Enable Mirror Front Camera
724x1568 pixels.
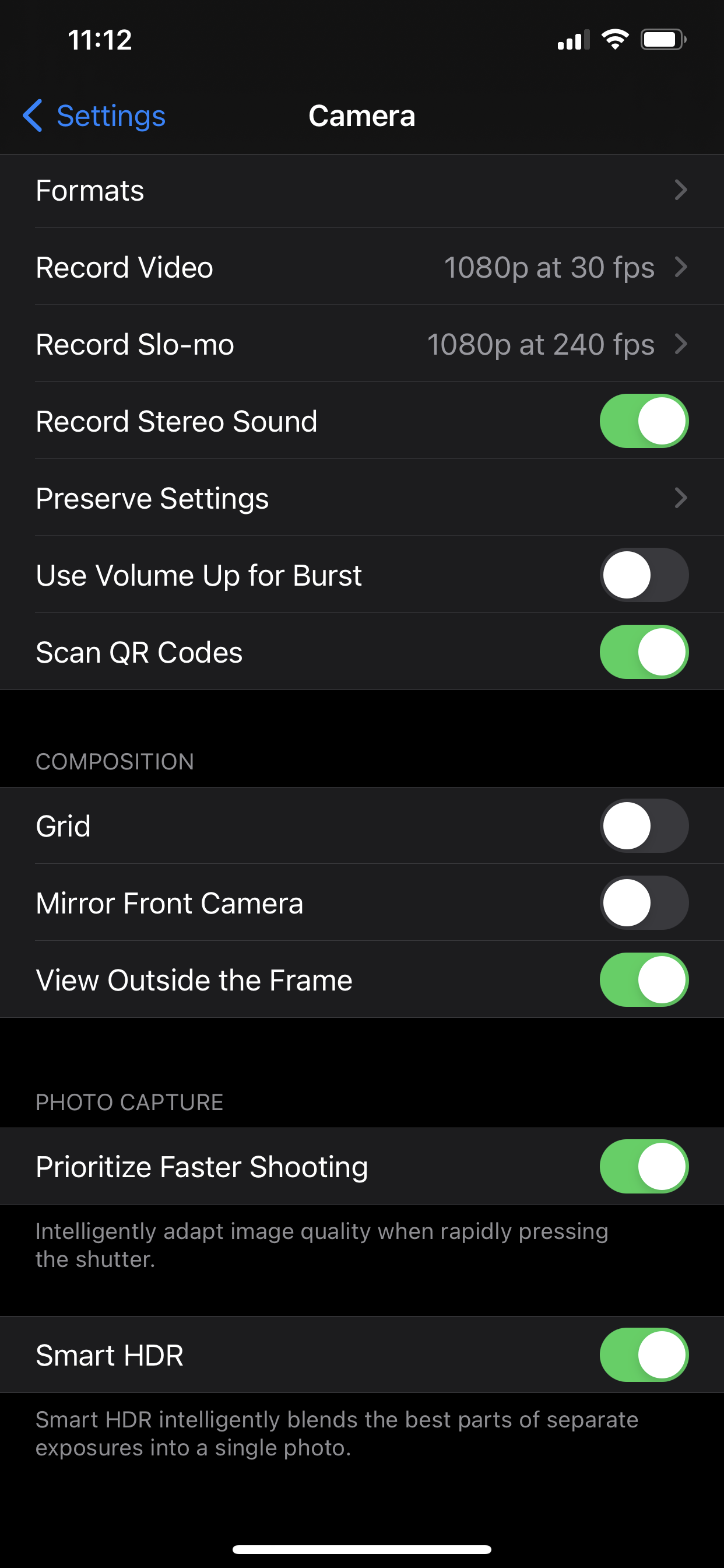[x=644, y=902]
